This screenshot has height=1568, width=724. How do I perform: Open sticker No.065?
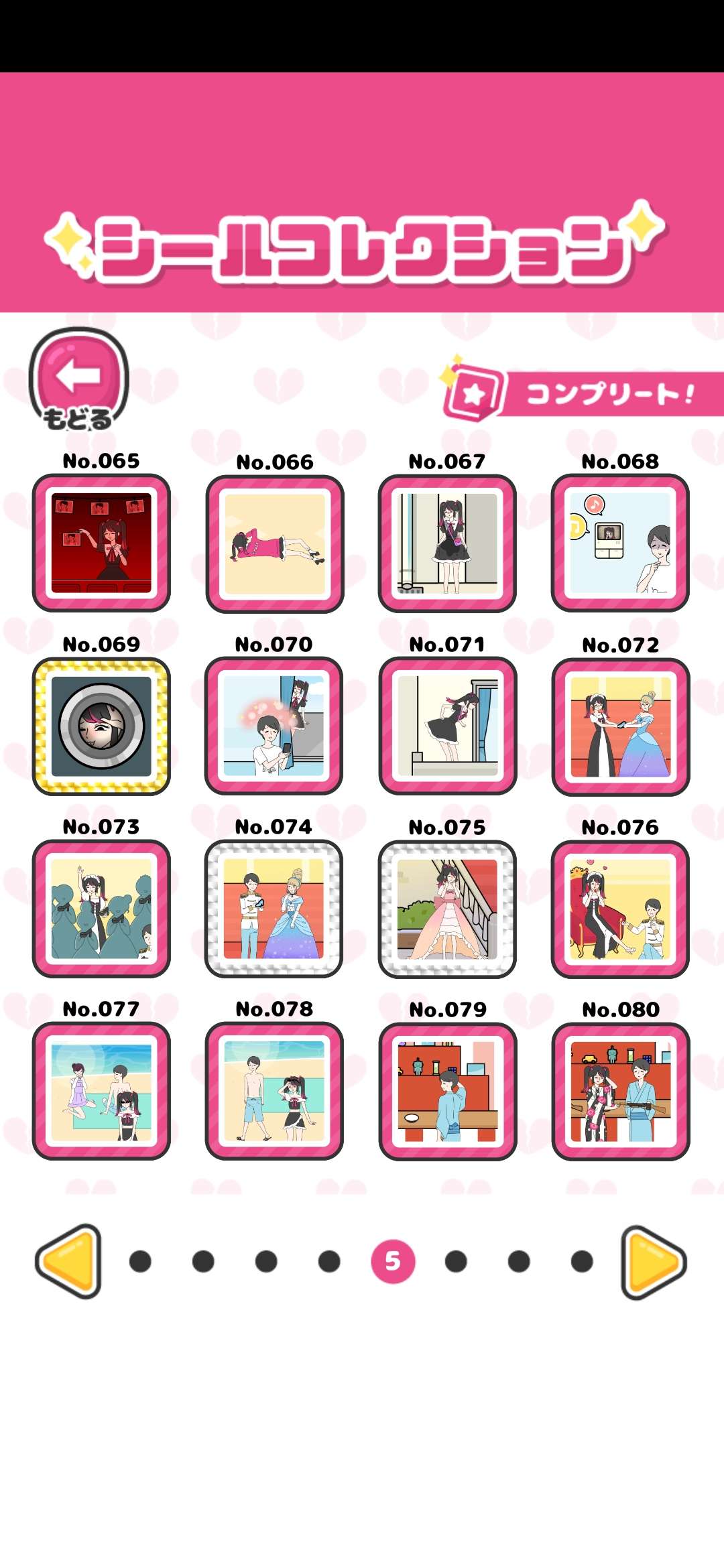click(101, 543)
